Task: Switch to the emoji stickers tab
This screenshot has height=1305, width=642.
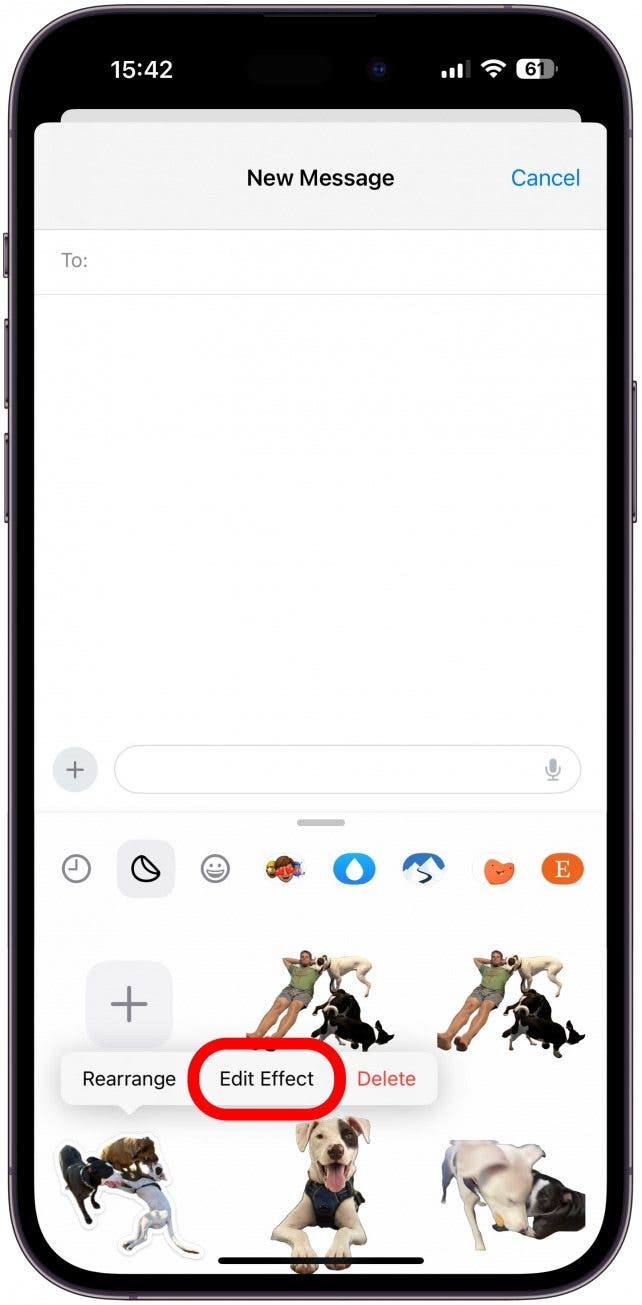Action: pyautogui.click(x=215, y=869)
